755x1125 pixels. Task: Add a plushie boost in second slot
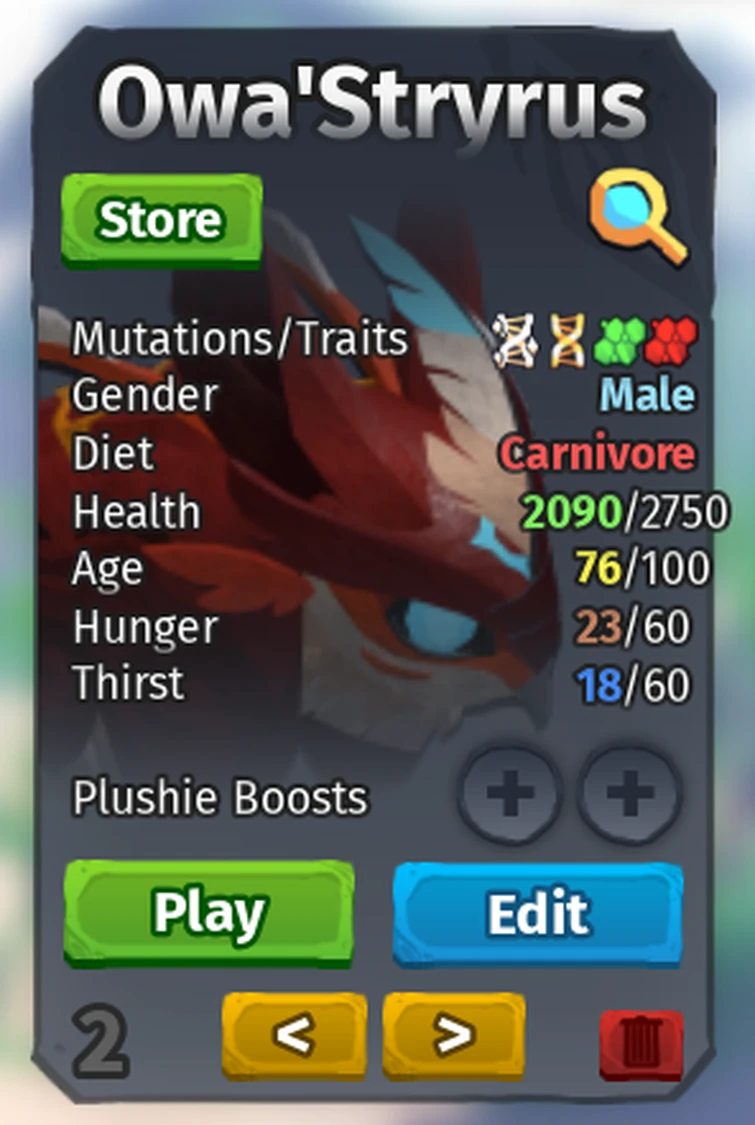coord(630,796)
